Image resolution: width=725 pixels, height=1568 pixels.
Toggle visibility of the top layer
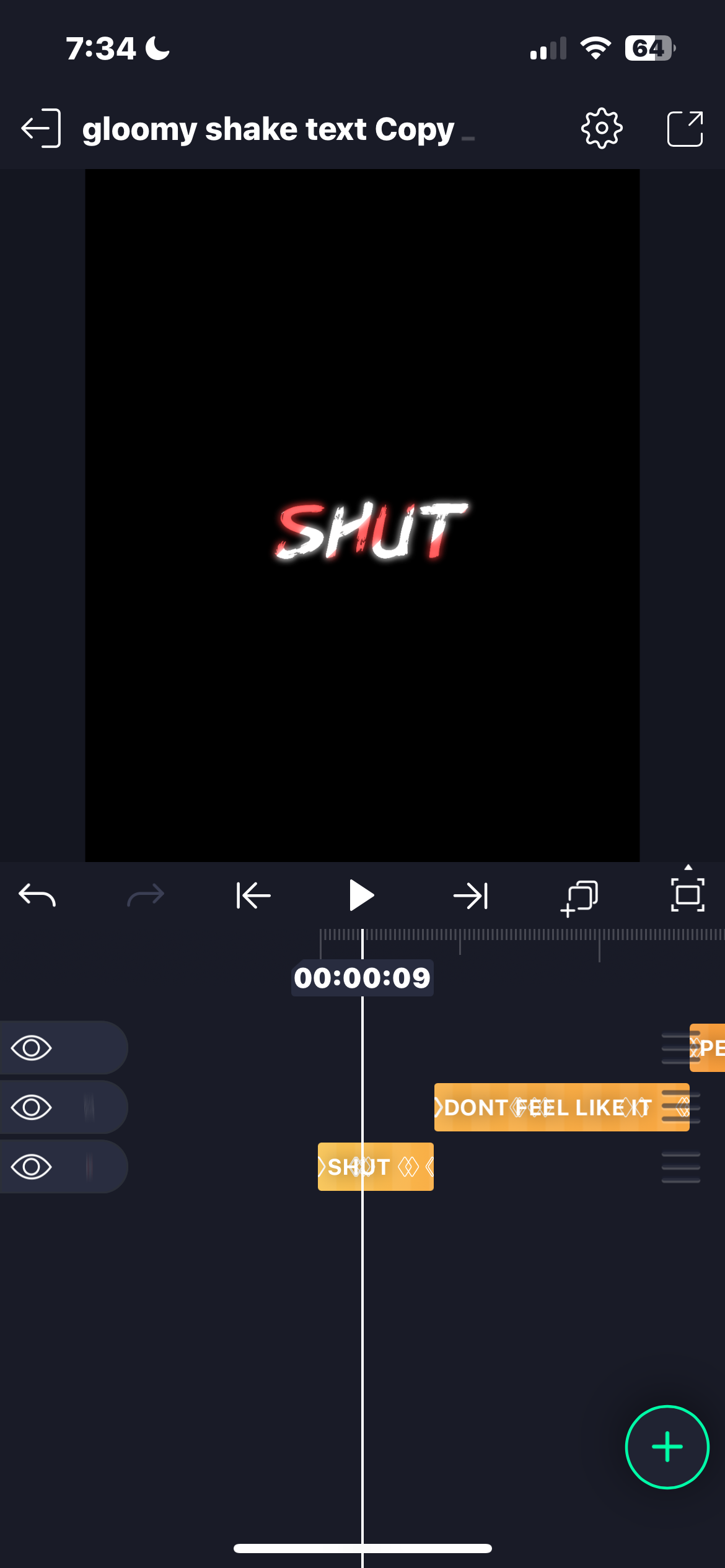pos(31,1048)
